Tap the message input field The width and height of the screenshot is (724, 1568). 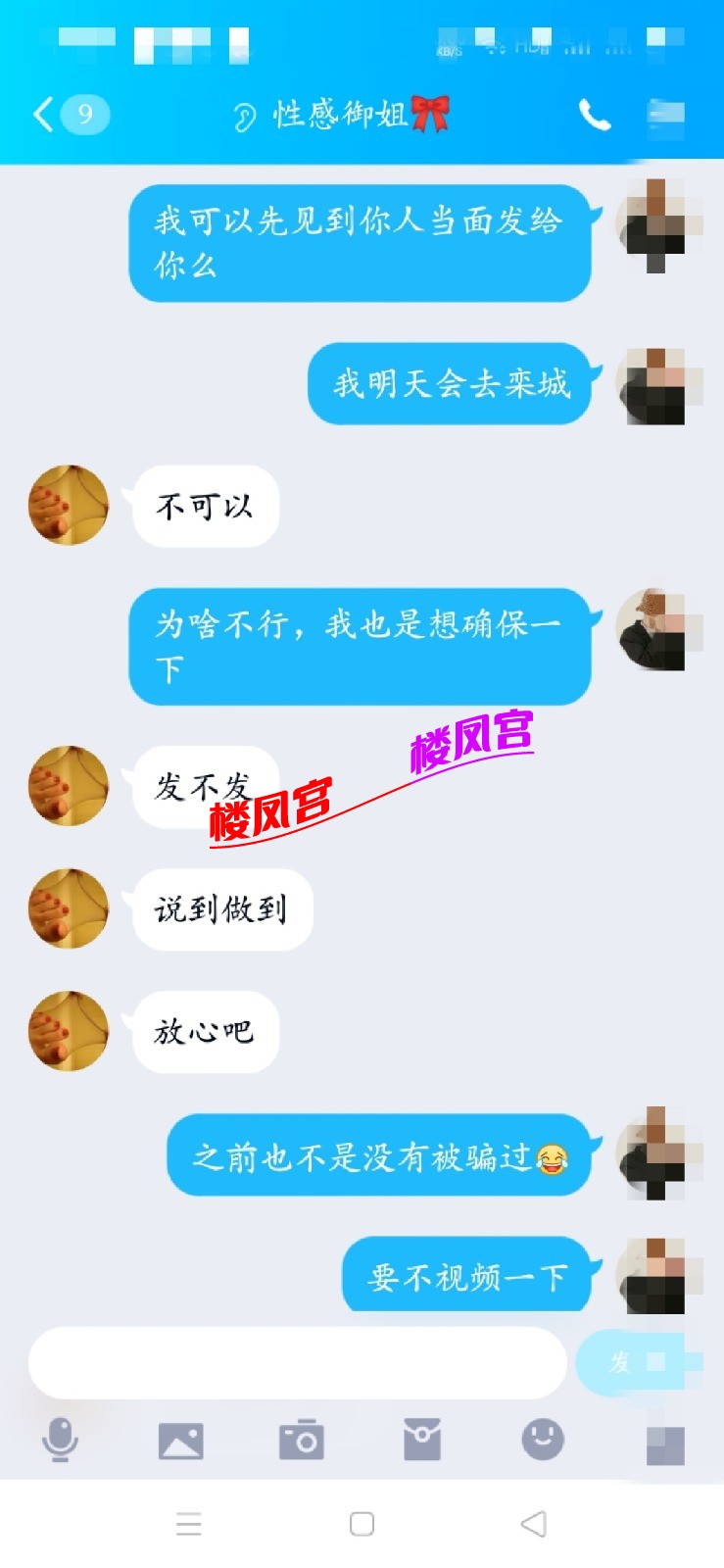click(297, 1362)
